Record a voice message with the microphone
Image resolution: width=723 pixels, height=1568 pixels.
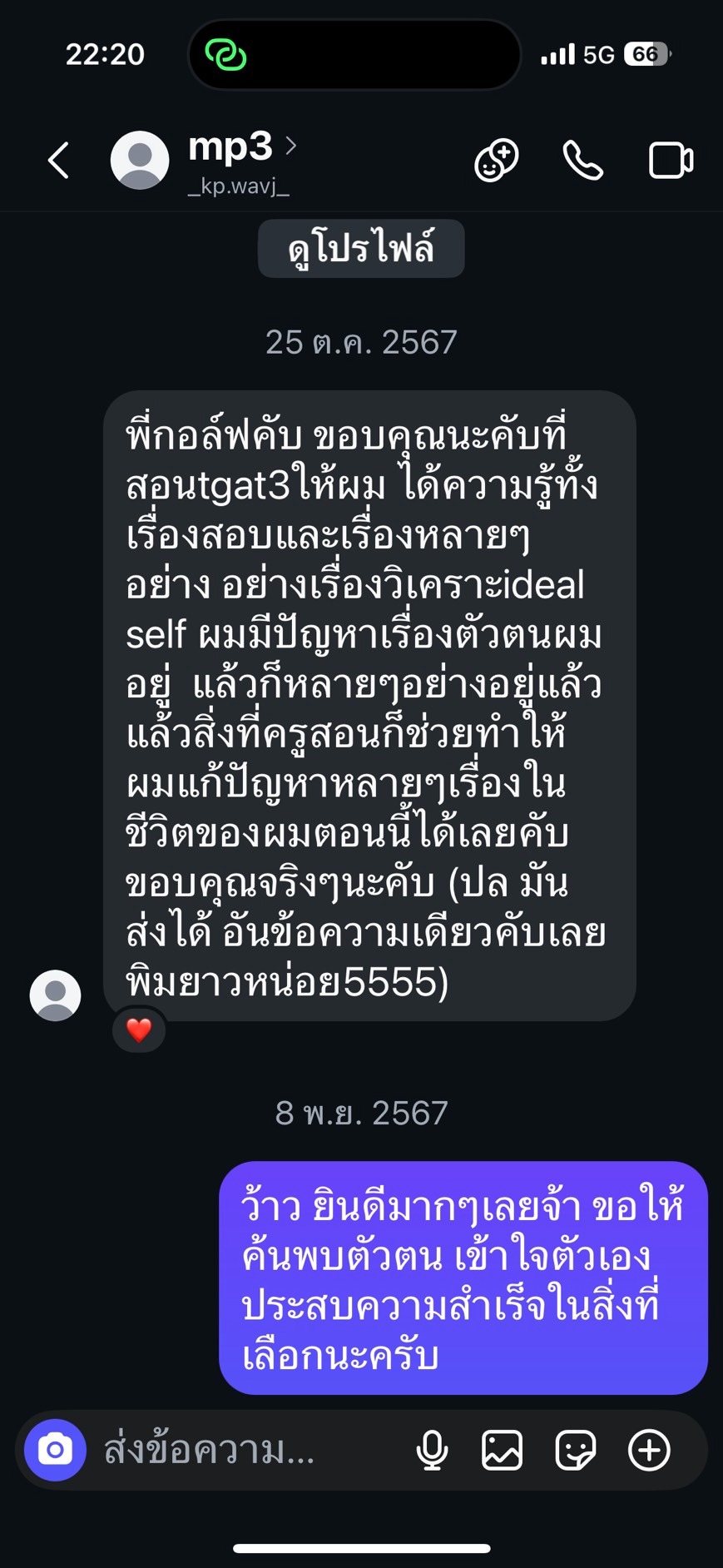click(x=432, y=1450)
